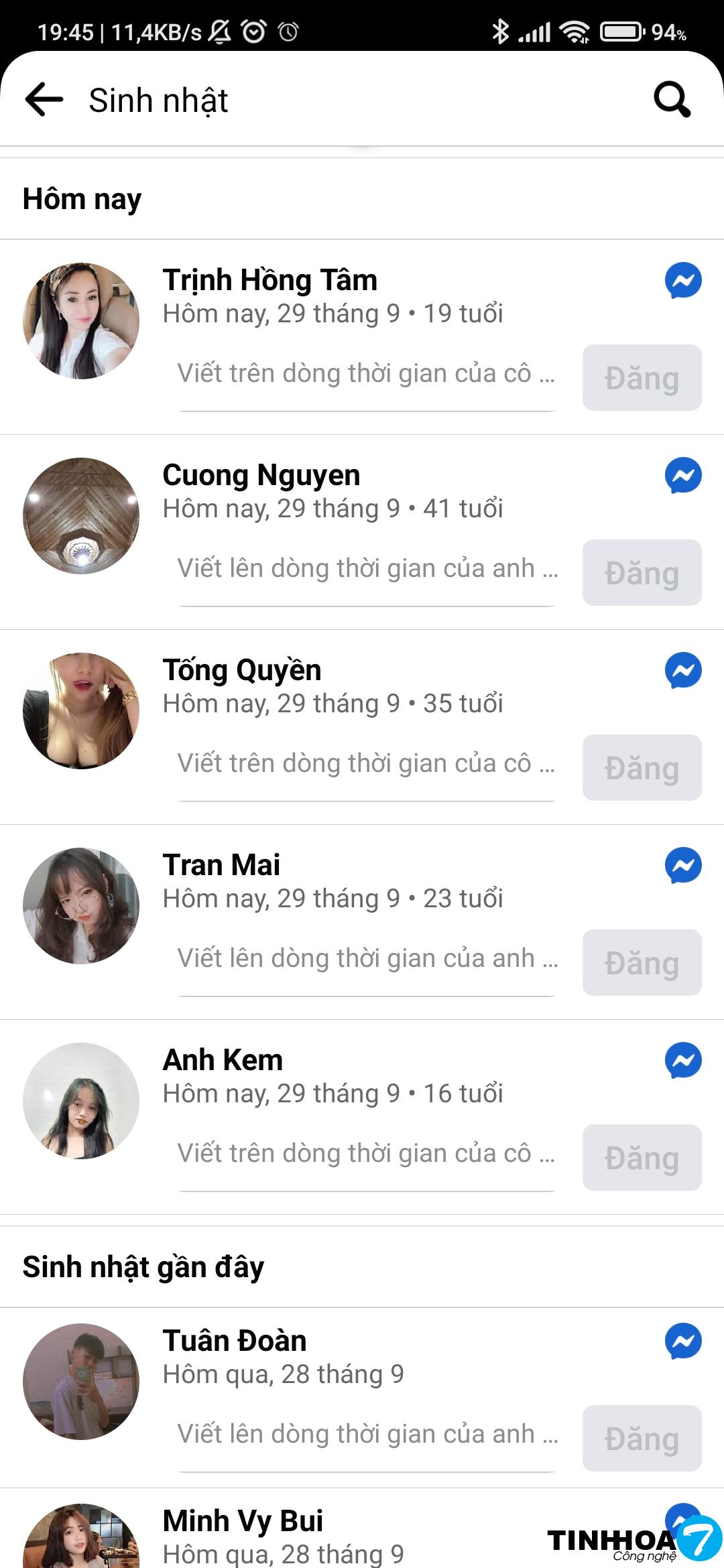
Task: Tap Đăng button for Trịnh Hồng Tâm
Action: coord(642,378)
